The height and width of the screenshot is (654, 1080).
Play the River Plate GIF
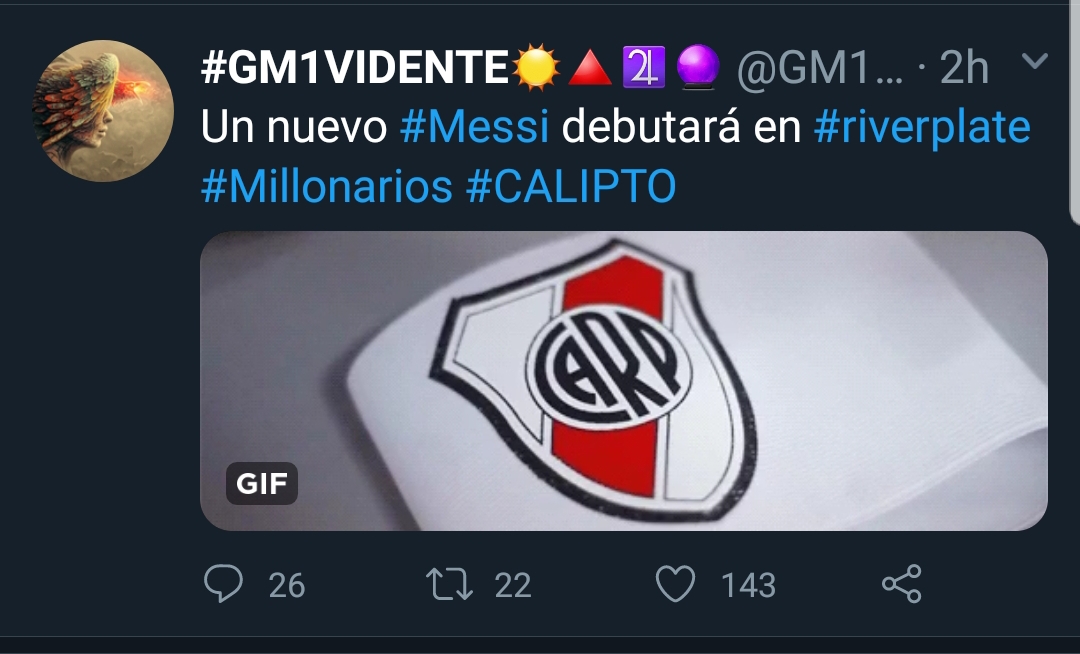pyautogui.click(x=623, y=380)
